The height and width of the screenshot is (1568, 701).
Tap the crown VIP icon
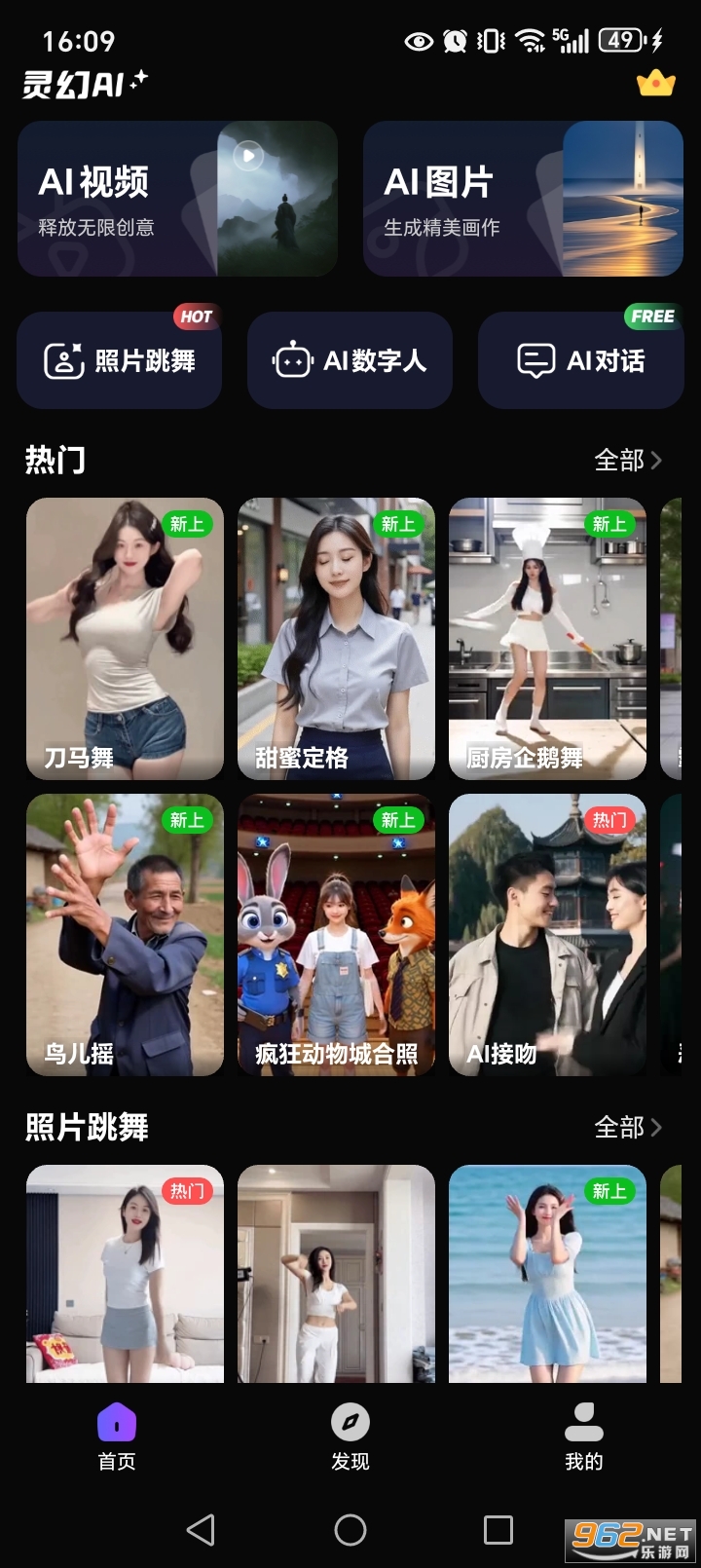click(x=655, y=83)
